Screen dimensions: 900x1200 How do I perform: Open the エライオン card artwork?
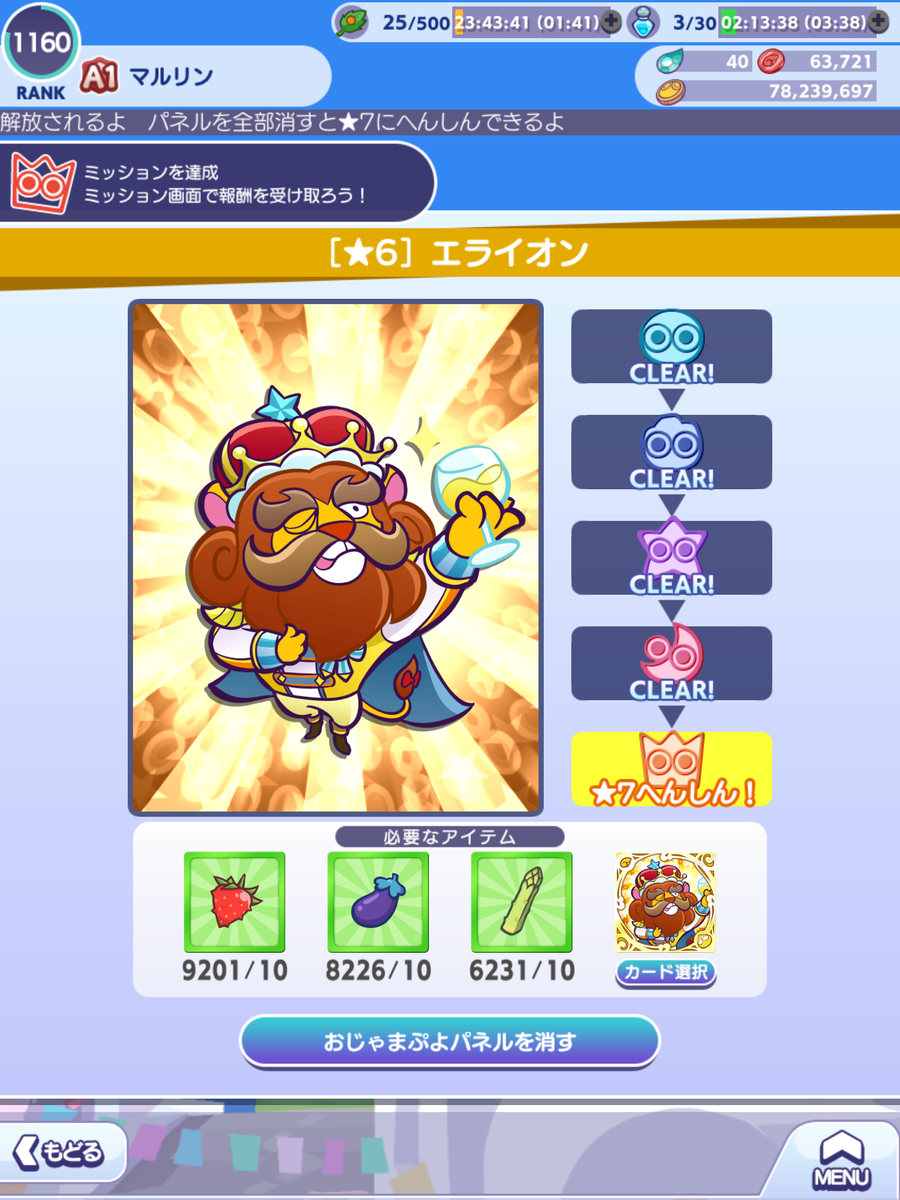335,556
